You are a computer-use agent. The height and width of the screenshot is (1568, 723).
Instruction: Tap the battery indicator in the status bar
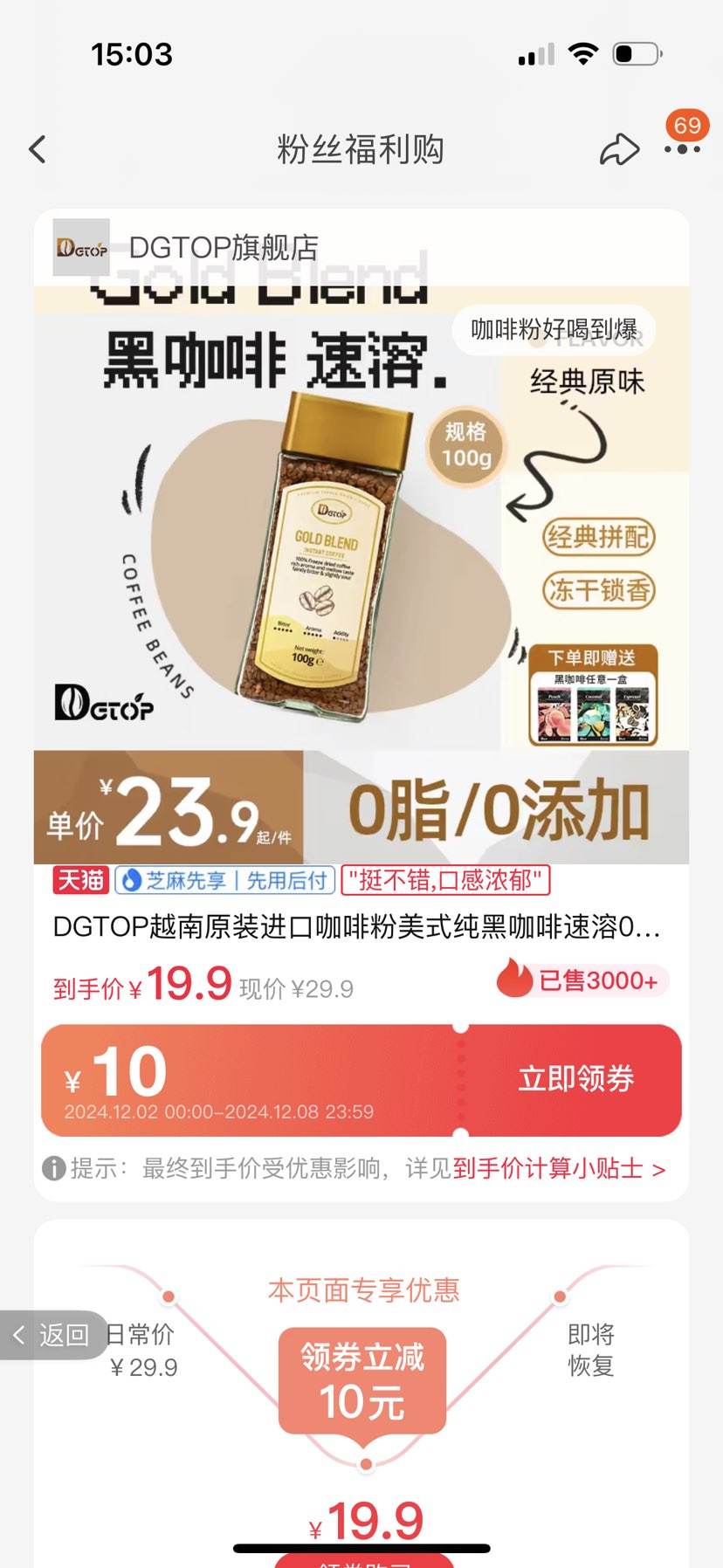pyautogui.click(x=637, y=52)
